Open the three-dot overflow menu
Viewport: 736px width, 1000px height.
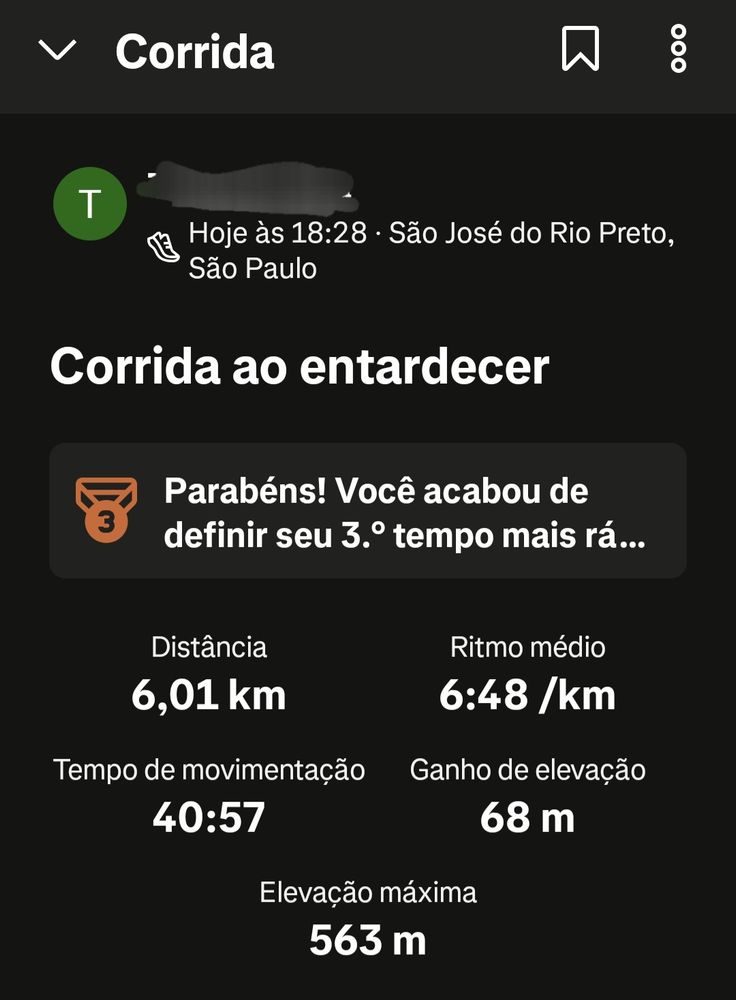[679, 49]
